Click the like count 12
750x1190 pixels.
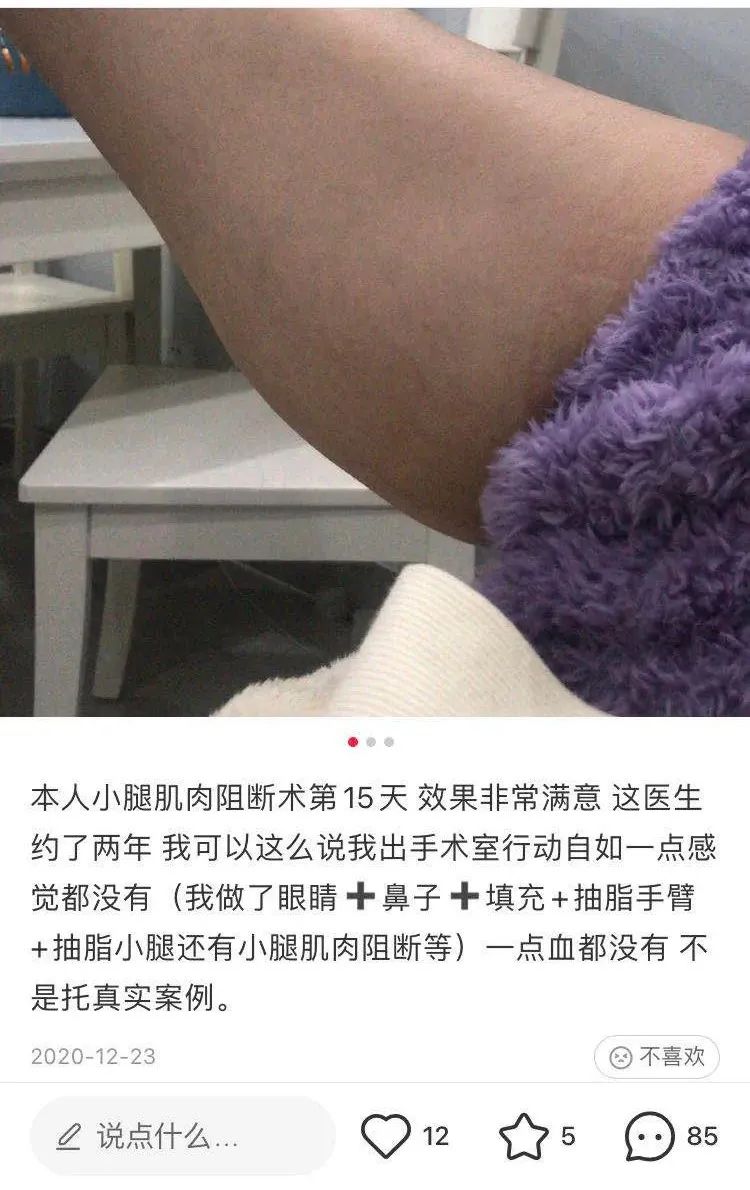pyautogui.click(x=435, y=1135)
